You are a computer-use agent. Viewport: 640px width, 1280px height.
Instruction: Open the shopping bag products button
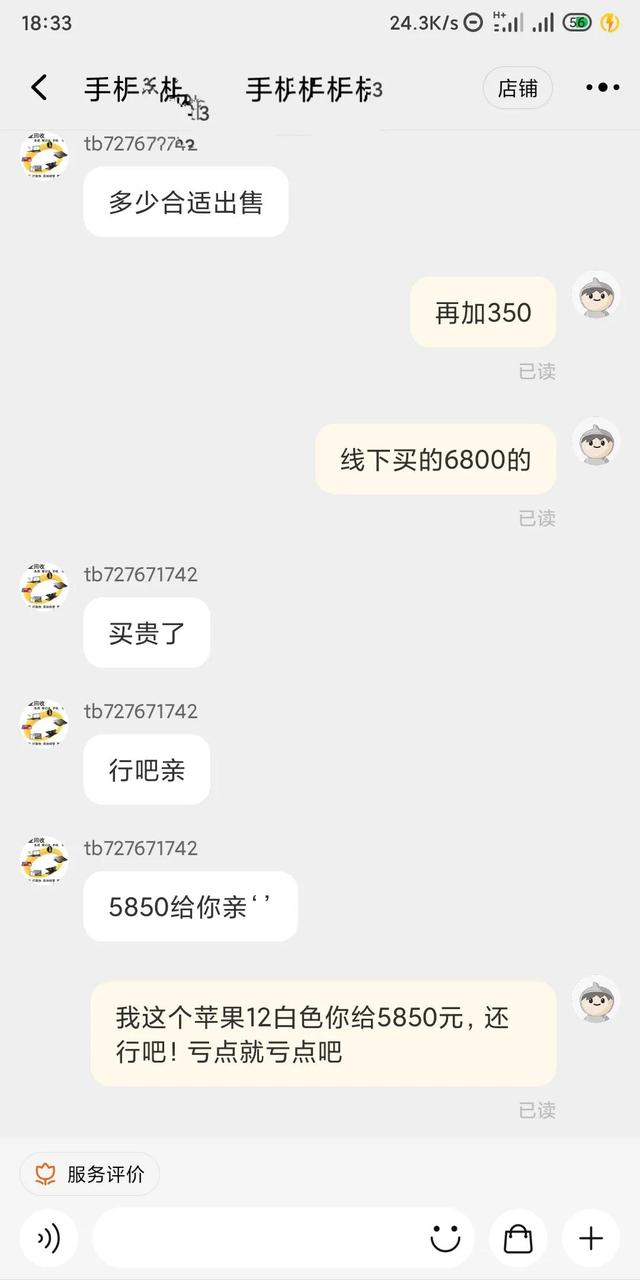518,1239
